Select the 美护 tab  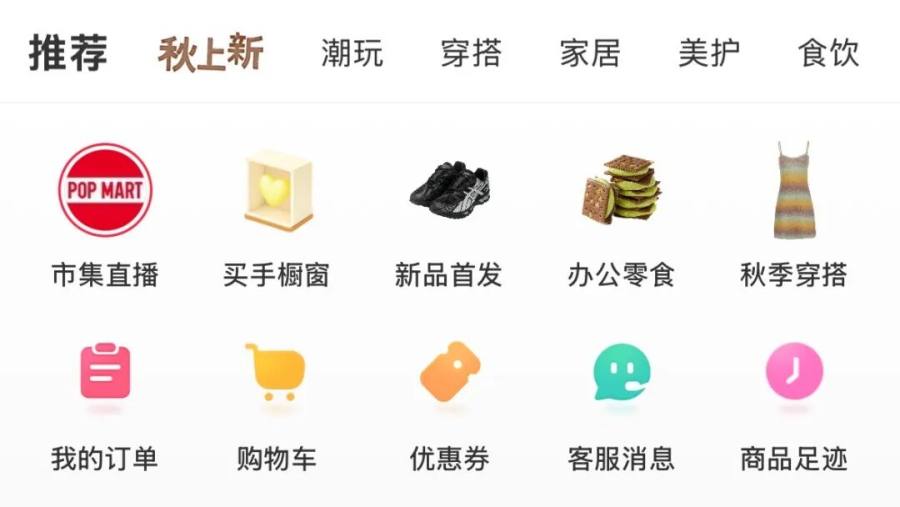coord(709,53)
